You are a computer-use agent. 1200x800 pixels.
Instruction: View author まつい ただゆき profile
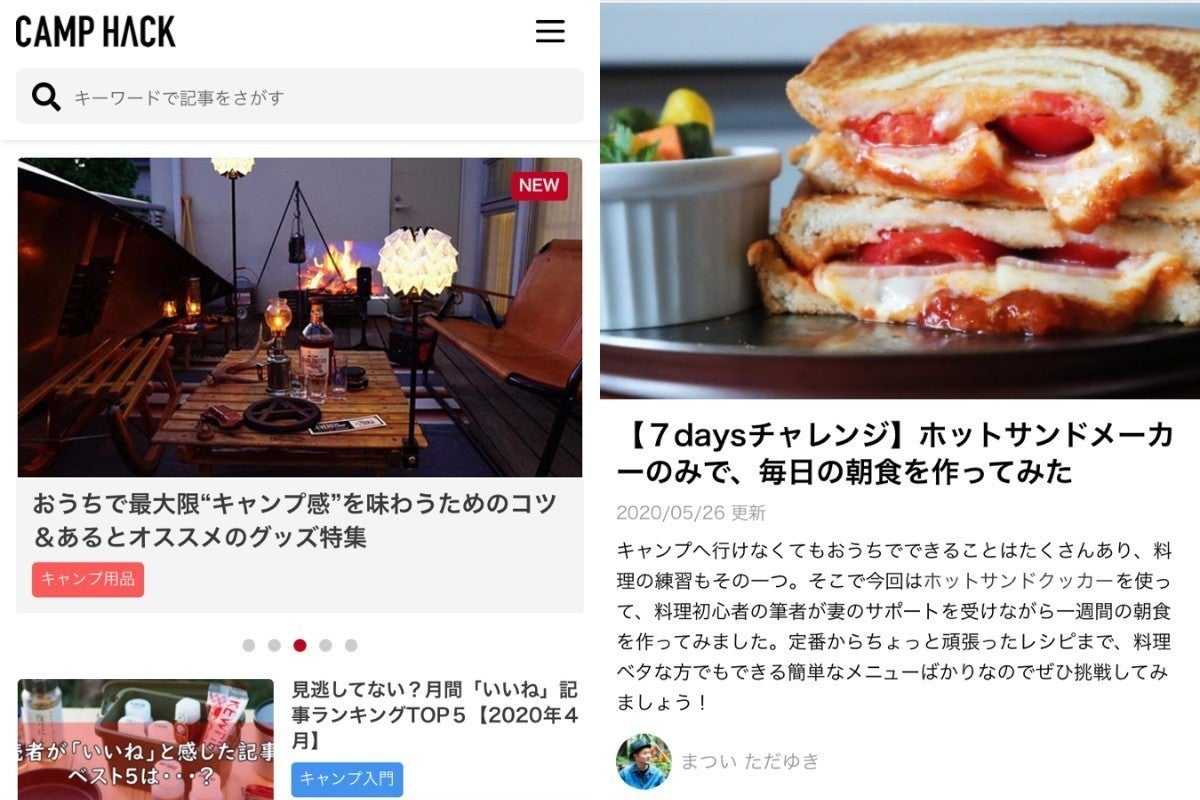749,761
